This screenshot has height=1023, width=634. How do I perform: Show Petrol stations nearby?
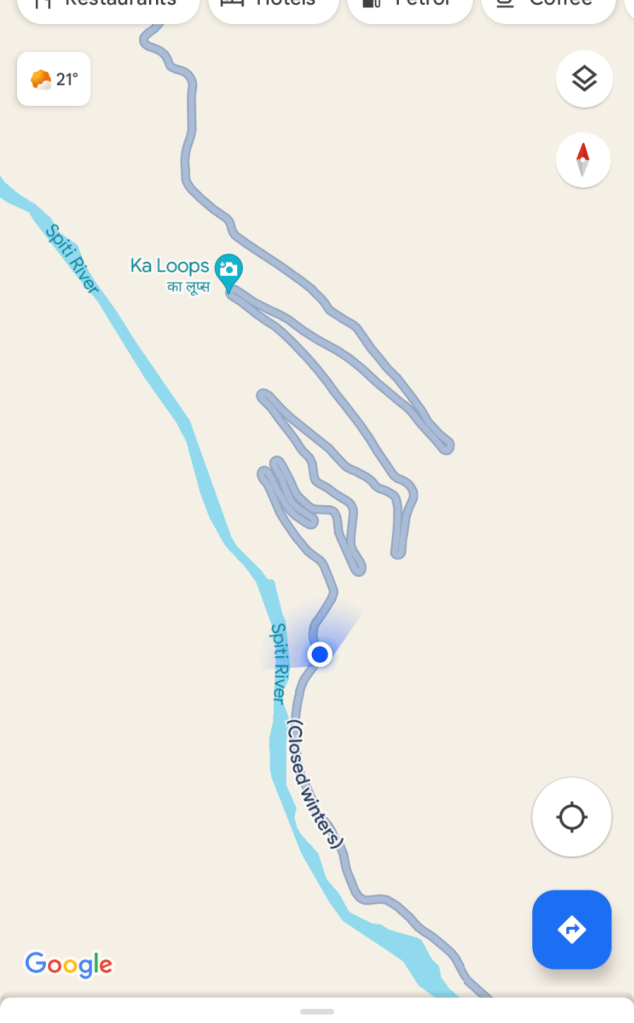(x=409, y=6)
